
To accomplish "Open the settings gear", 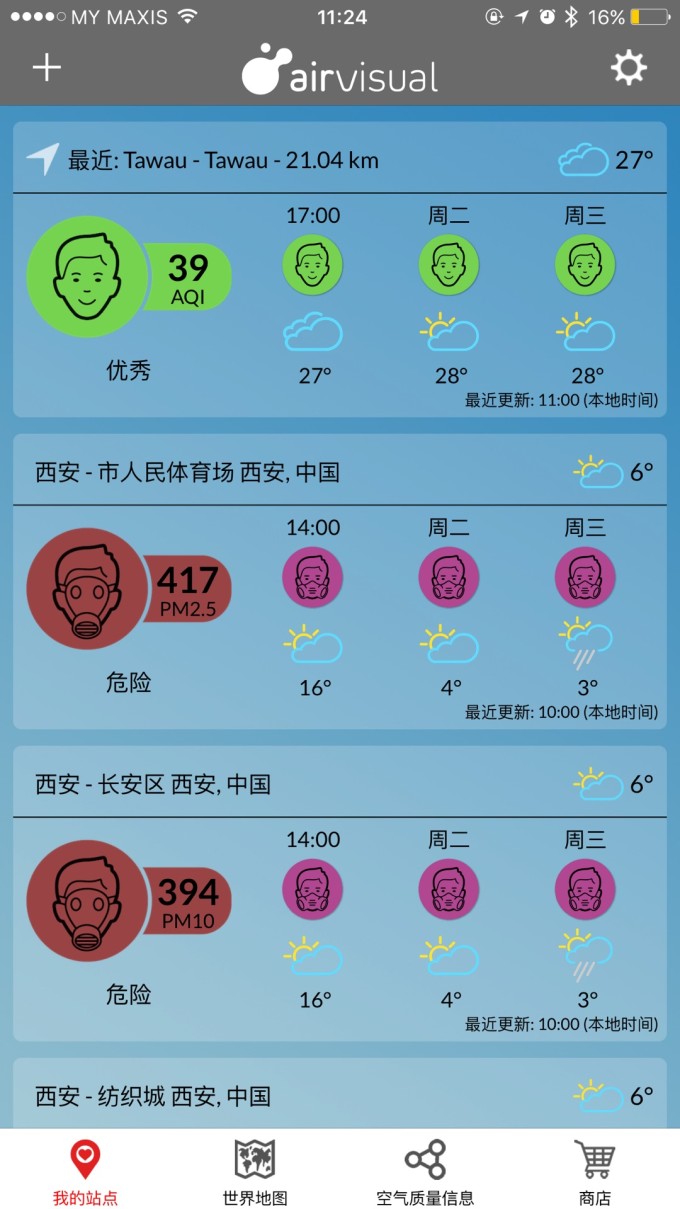I will click(x=629, y=68).
